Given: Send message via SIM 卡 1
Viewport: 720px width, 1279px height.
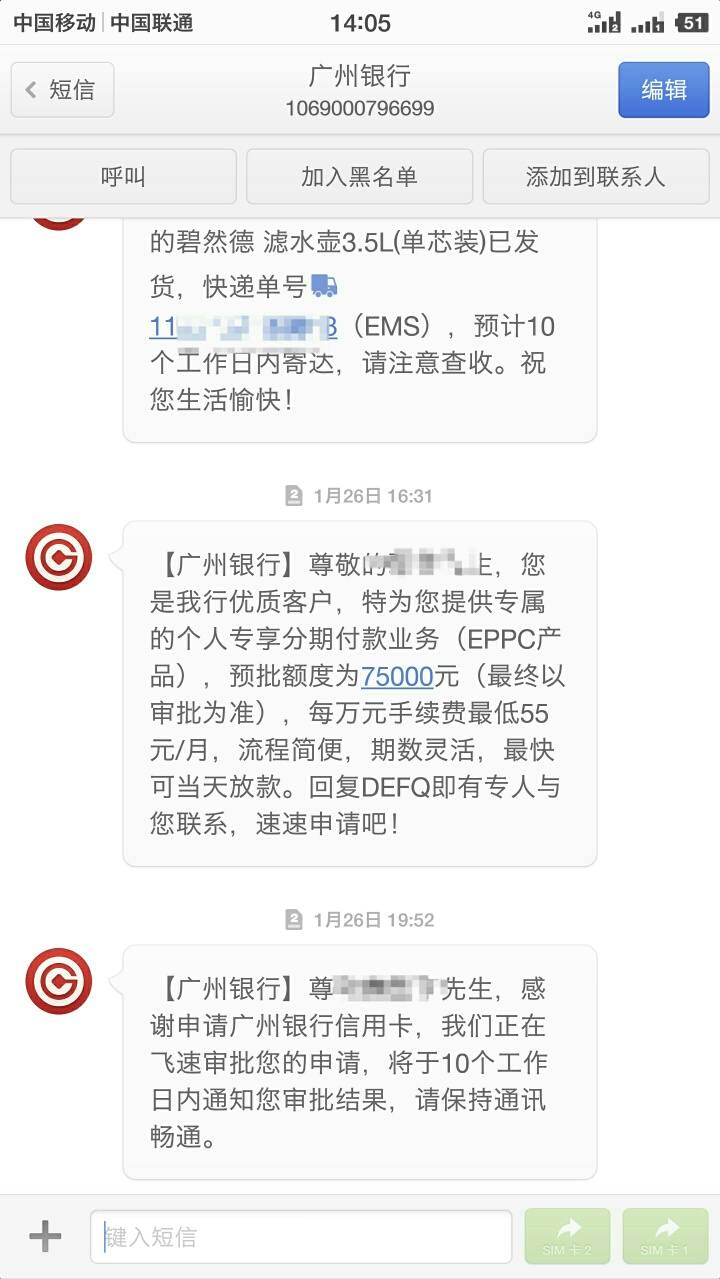Looking at the screenshot, I should (665, 1237).
